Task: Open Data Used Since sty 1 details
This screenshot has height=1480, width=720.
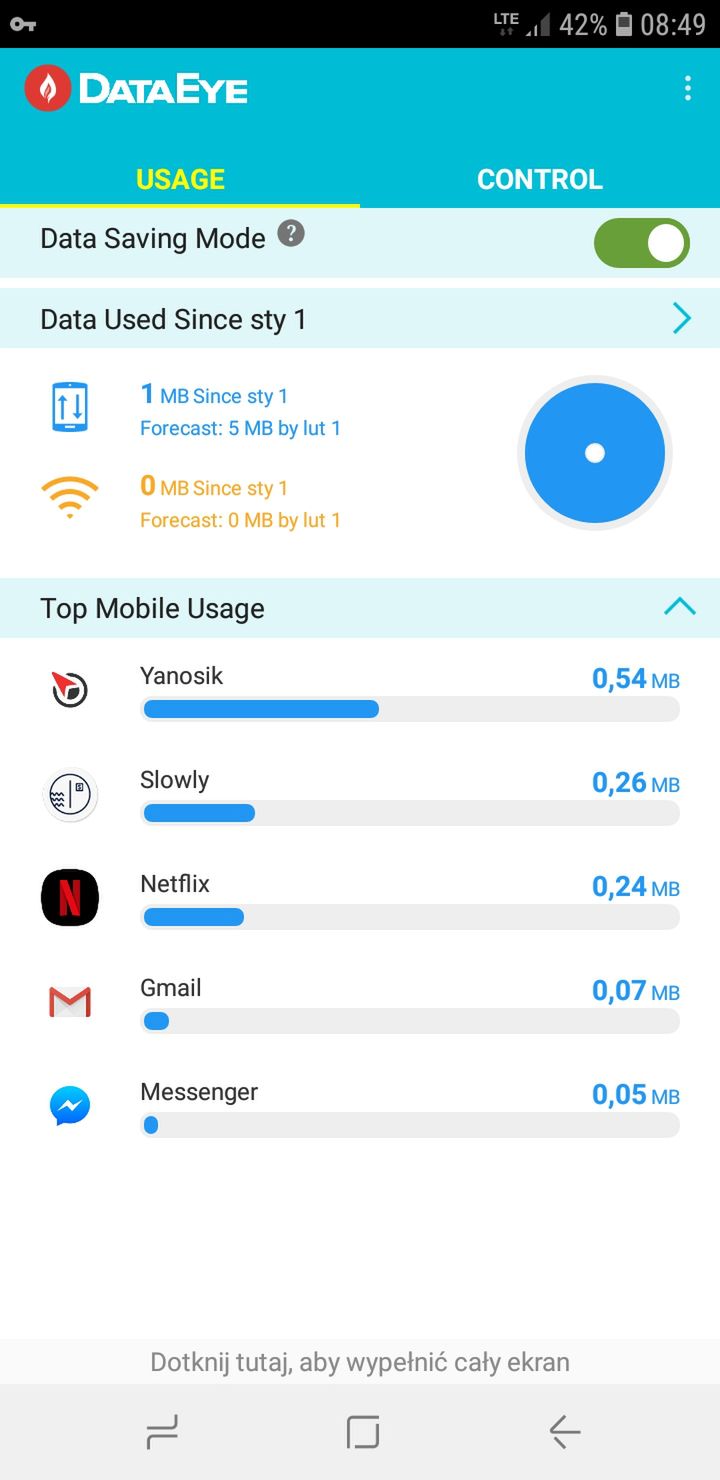Action: point(360,319)
